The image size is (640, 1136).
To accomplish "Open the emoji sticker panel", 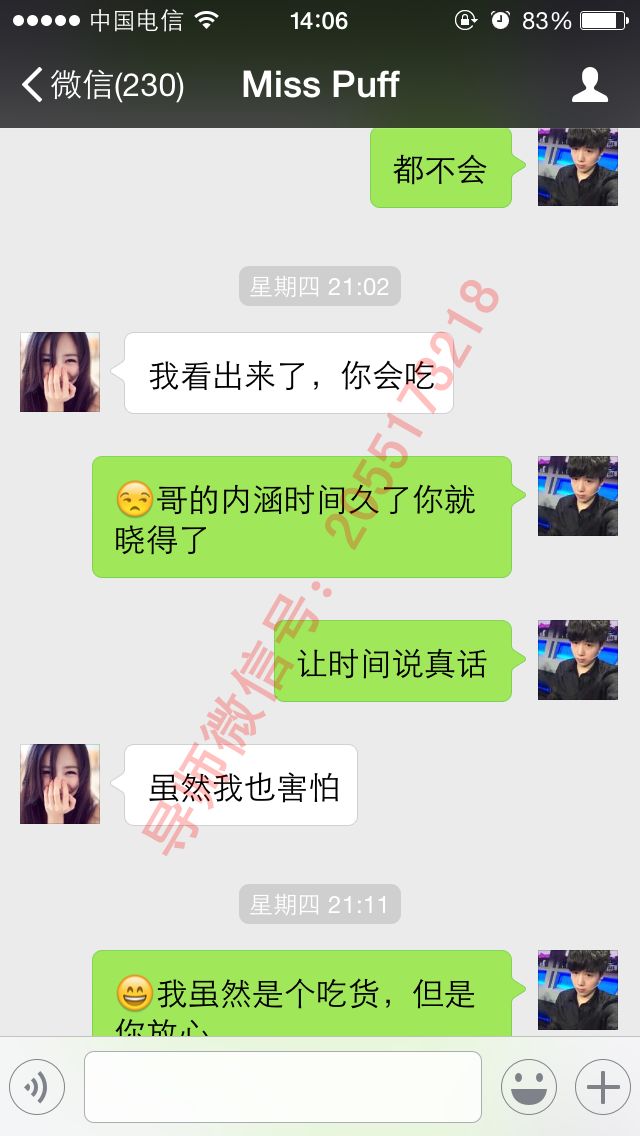I will pos(528,1087).
